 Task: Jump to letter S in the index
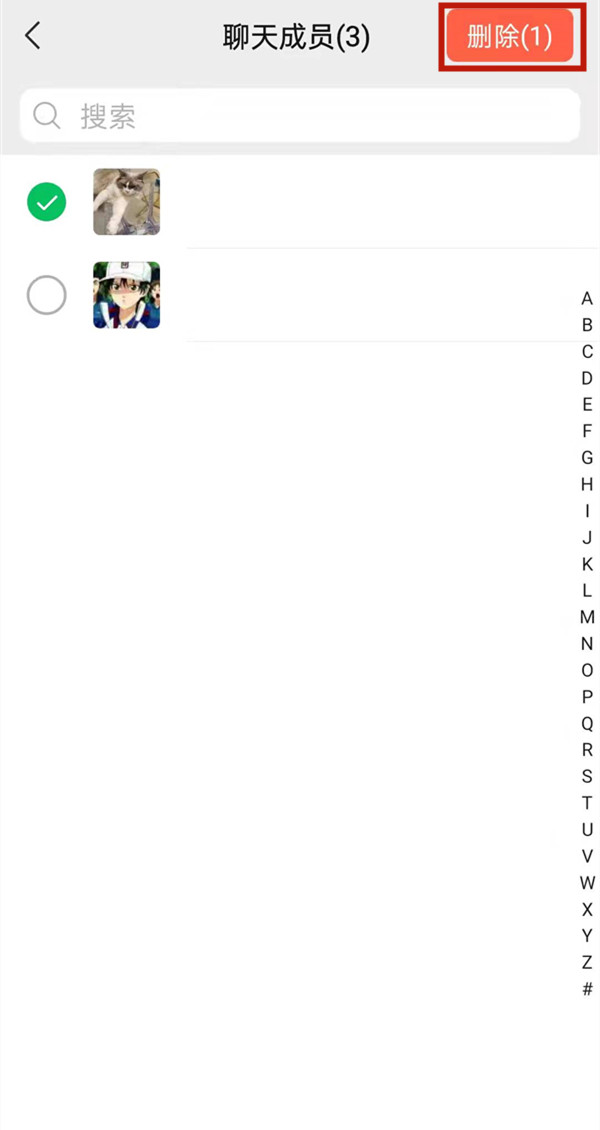pyautogui.click(x=587, y=776)
